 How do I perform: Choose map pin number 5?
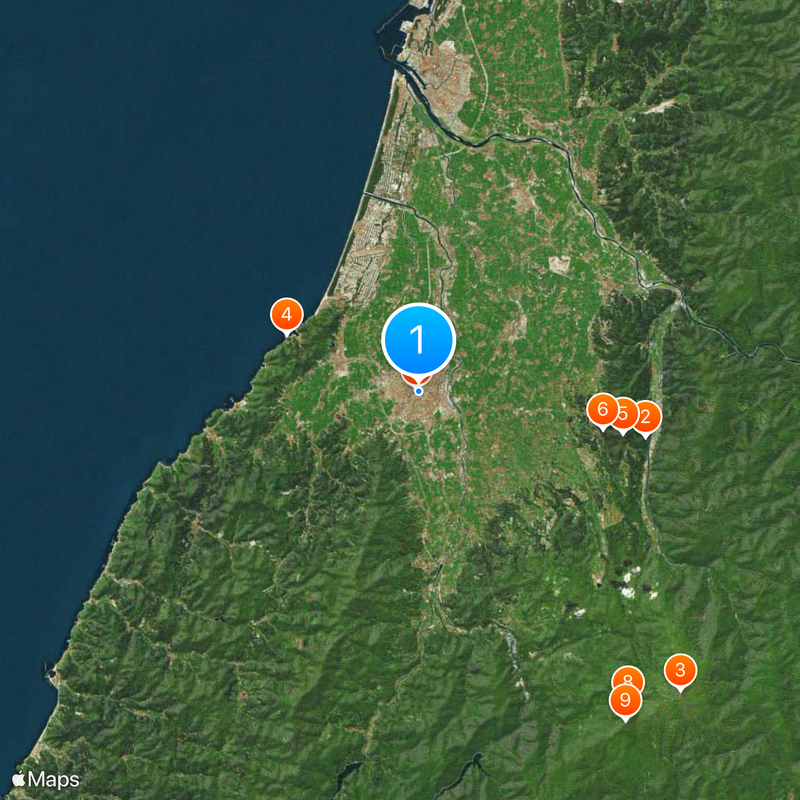[624, 413]
